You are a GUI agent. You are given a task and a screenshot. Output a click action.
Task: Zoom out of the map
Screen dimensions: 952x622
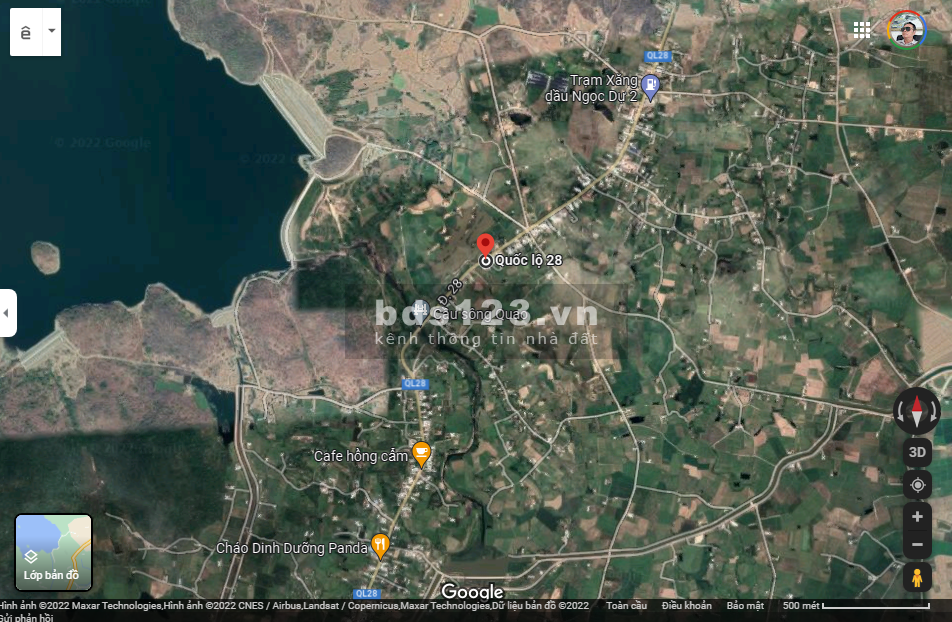click(916, 545)
